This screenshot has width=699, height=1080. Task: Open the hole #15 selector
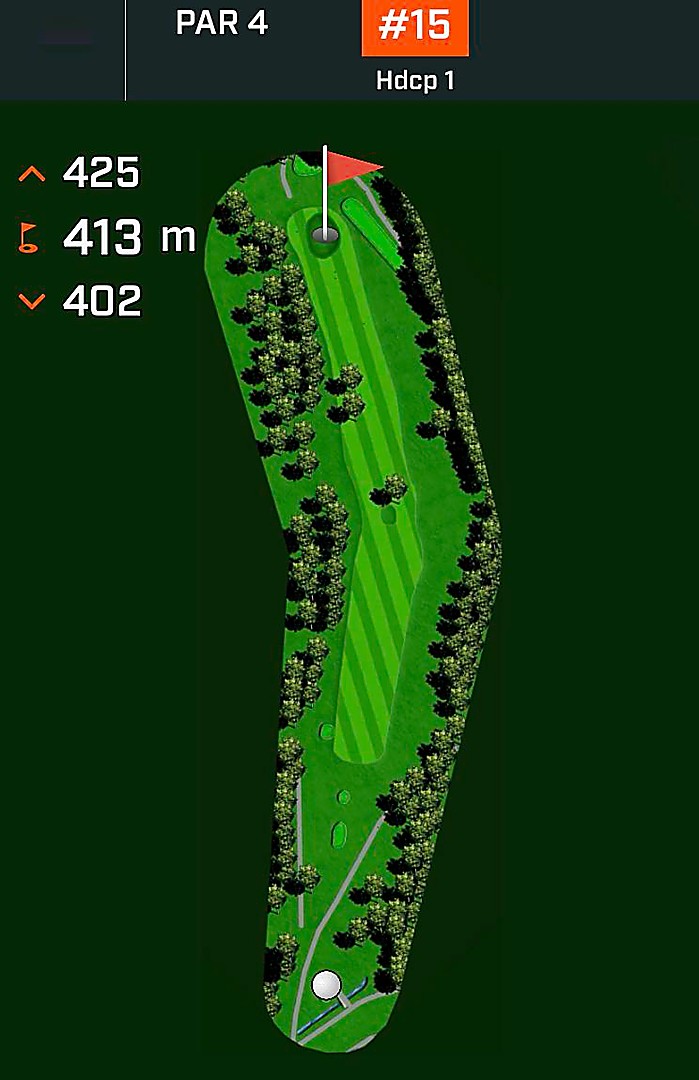[415, 28]
